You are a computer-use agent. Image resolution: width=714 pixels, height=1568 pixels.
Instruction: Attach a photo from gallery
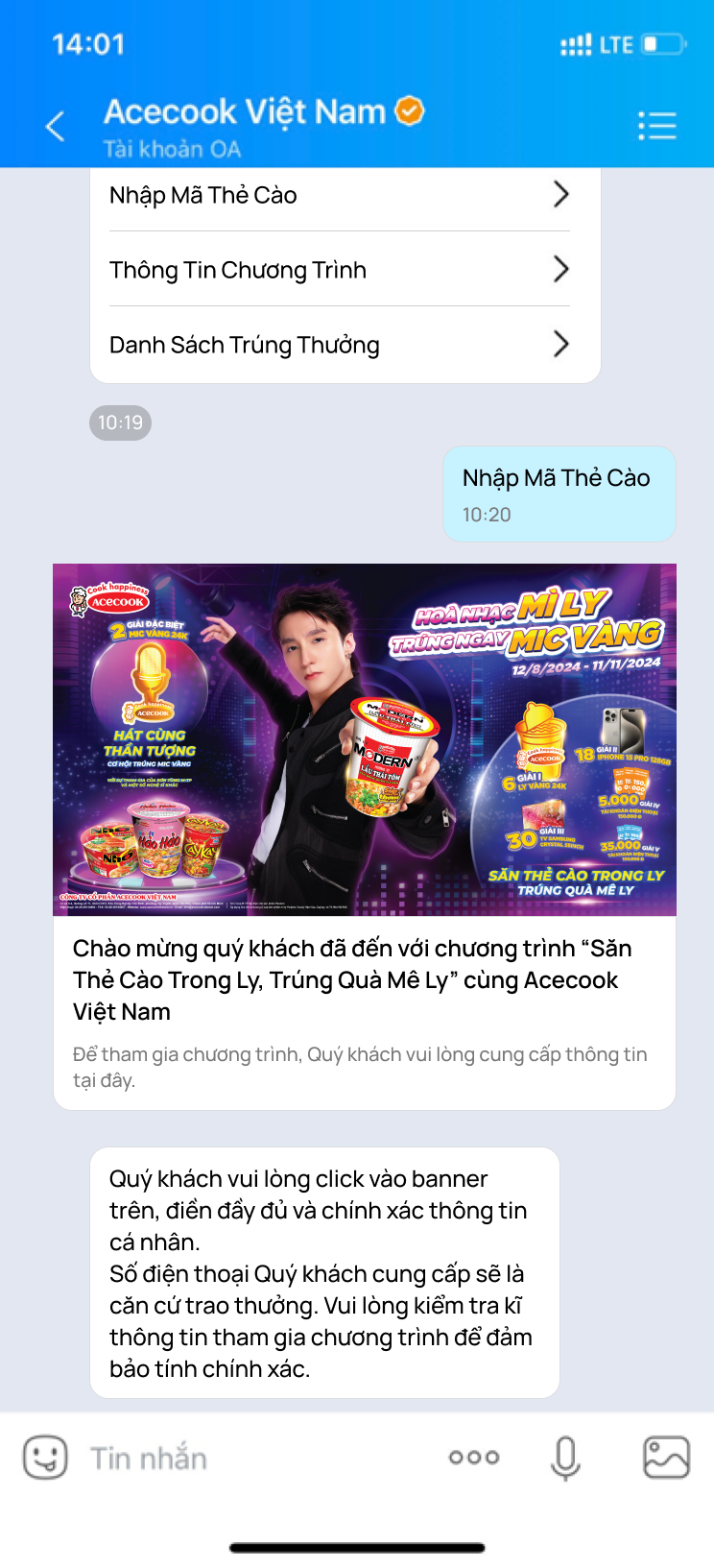pyautogui.click(x=666, y=1458)
